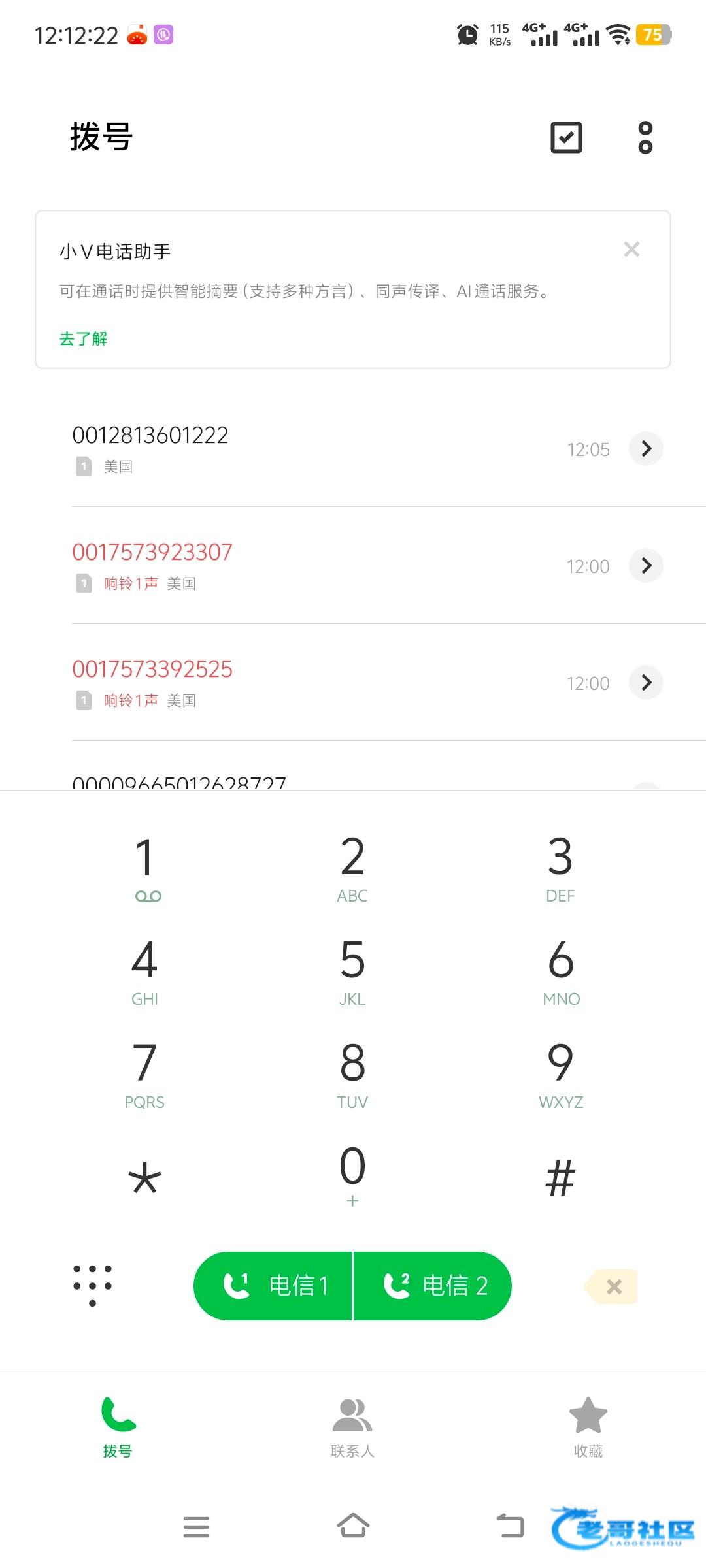This screenshot has height=1568, width=706.
Task: Tap the star key
Action: coord(144,1178)
